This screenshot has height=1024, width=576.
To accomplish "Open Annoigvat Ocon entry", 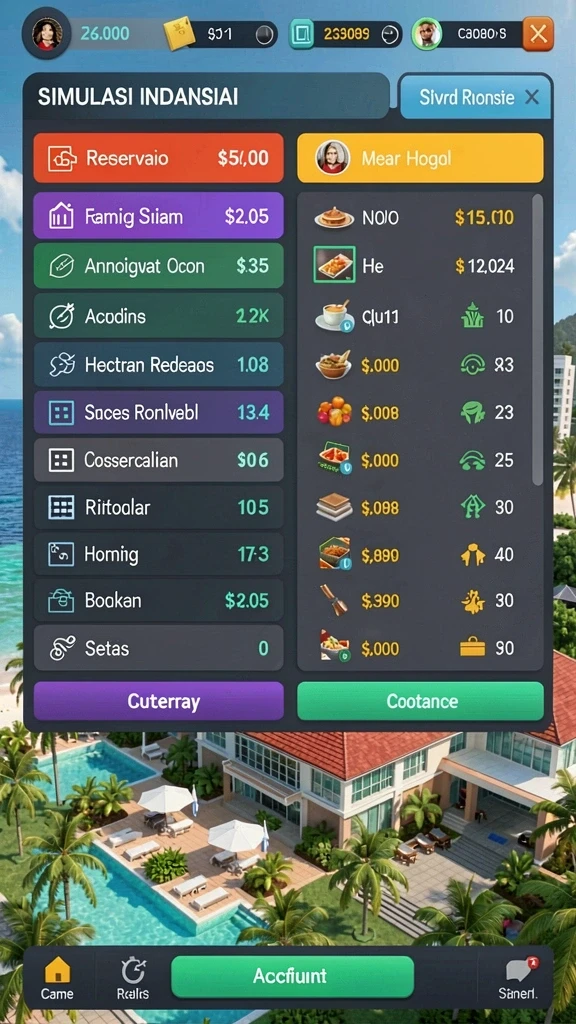I will (x=159, y=266).
